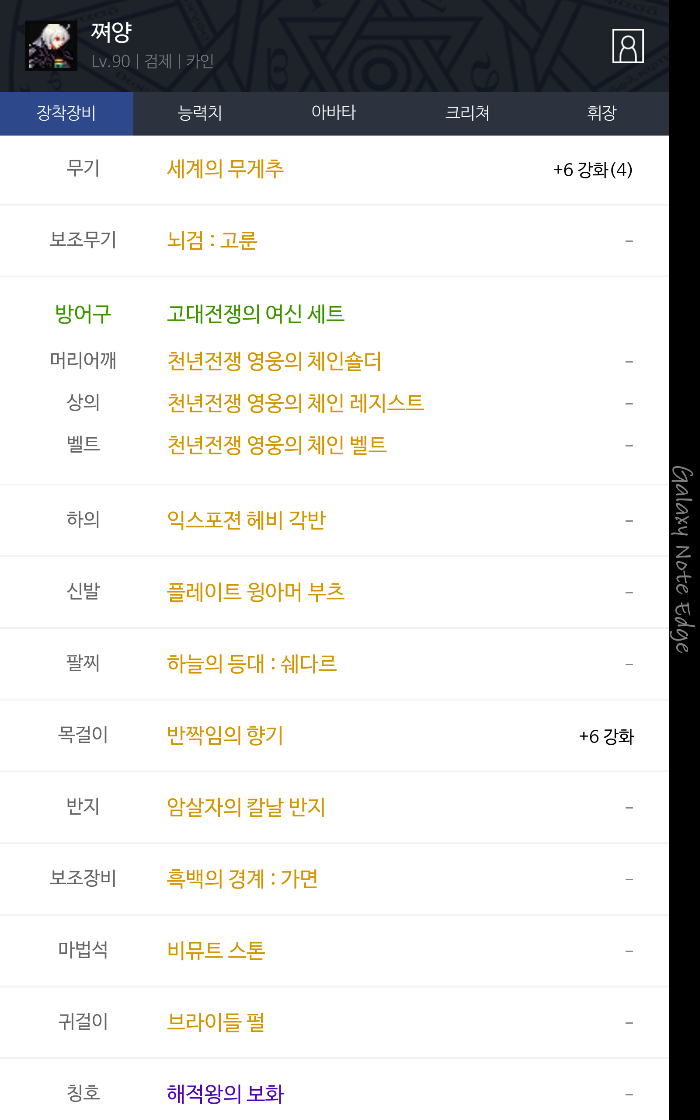Open 천년전쟁 영웅의 체인 벨트 details
Screen dimensions: 700x1120
(277, 445)
